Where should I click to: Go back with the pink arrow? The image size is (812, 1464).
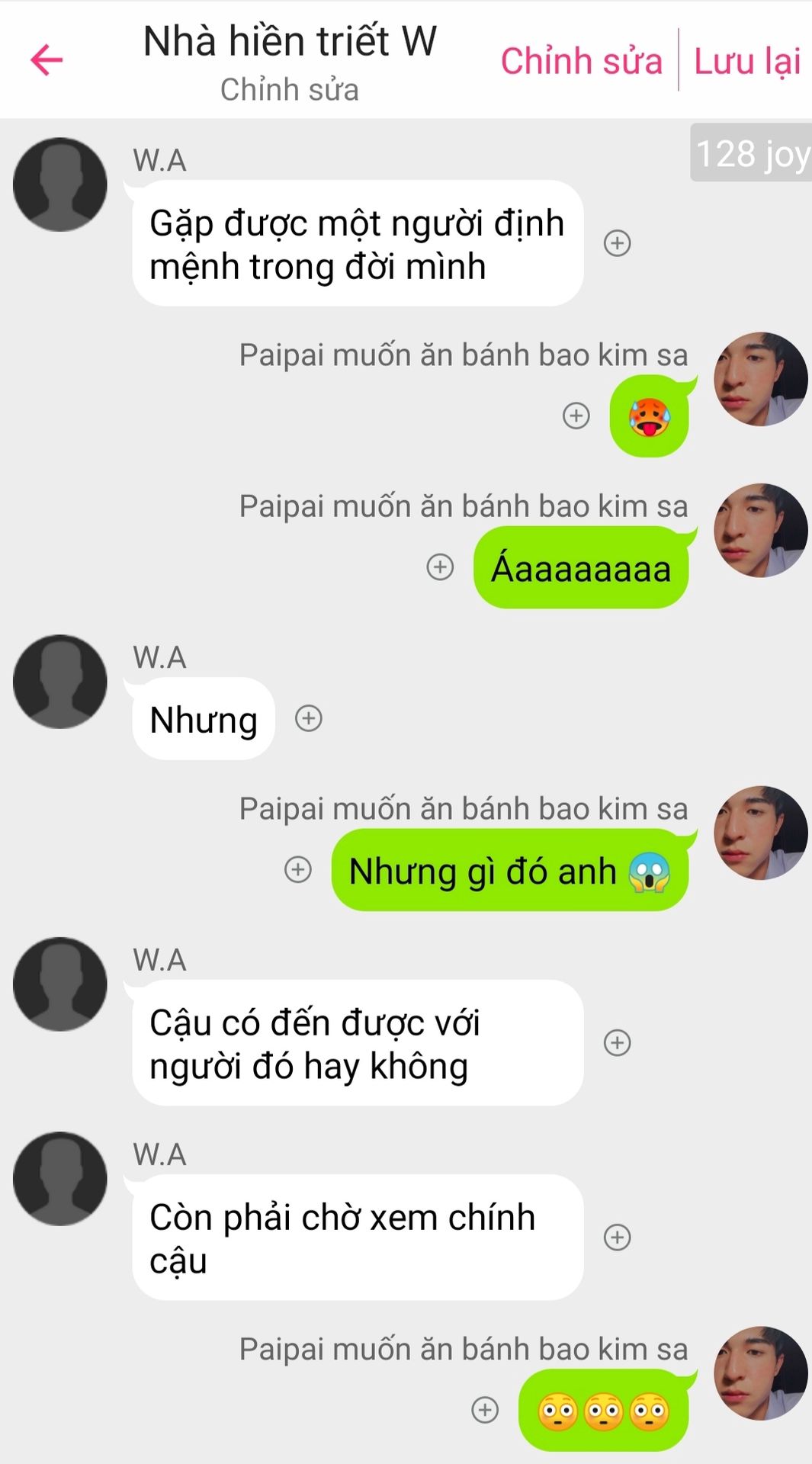click(x=47, y=60)
